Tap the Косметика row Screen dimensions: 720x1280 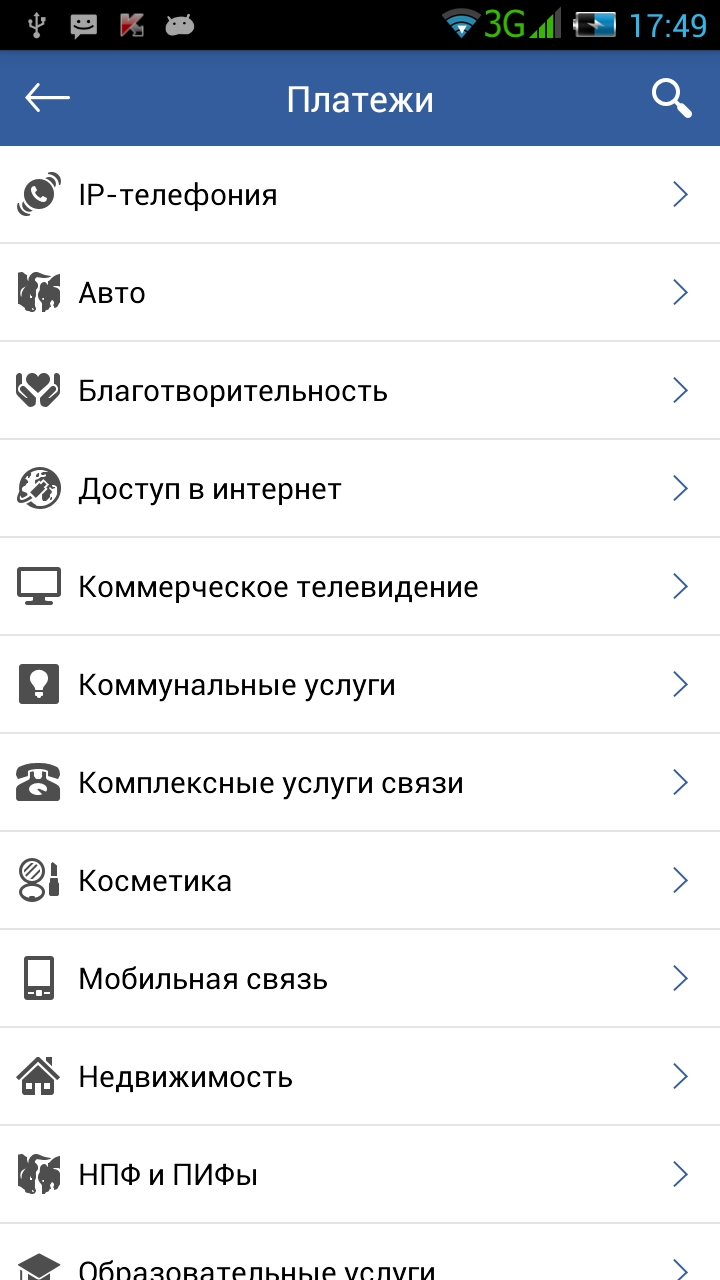(x=360, y=881)
